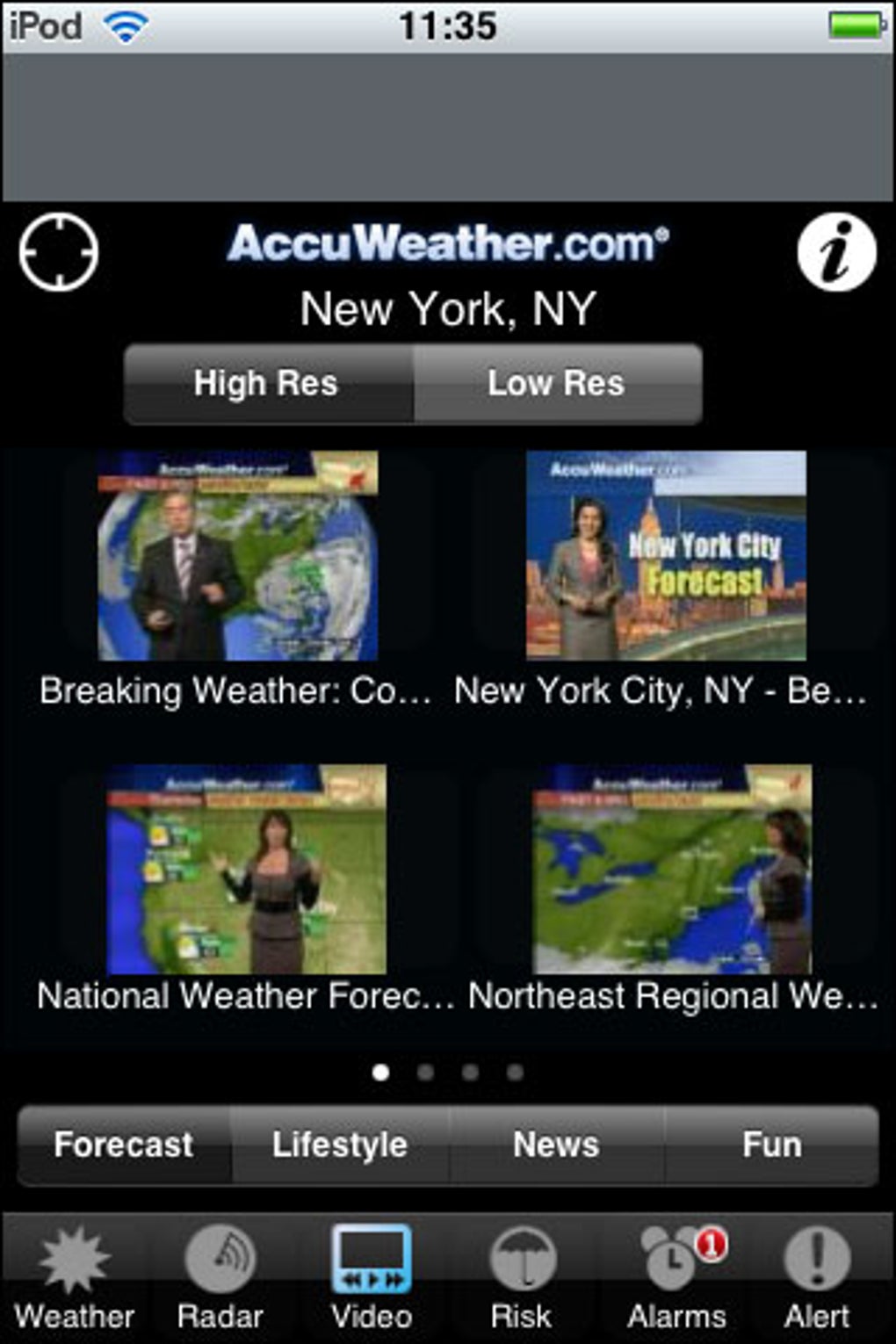Enable High Res video playback

267,383
